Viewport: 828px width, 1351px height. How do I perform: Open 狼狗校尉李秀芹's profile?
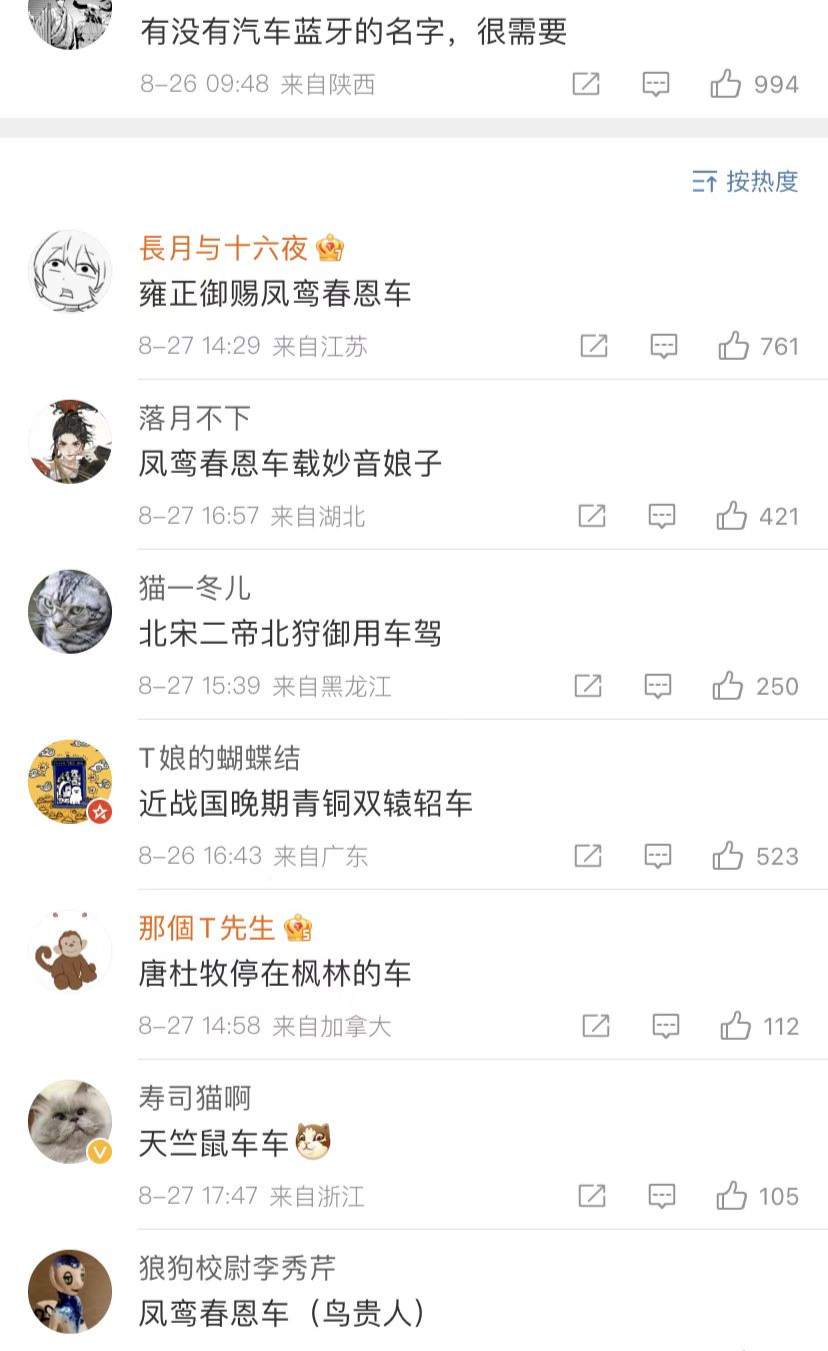coord(236,1268)
